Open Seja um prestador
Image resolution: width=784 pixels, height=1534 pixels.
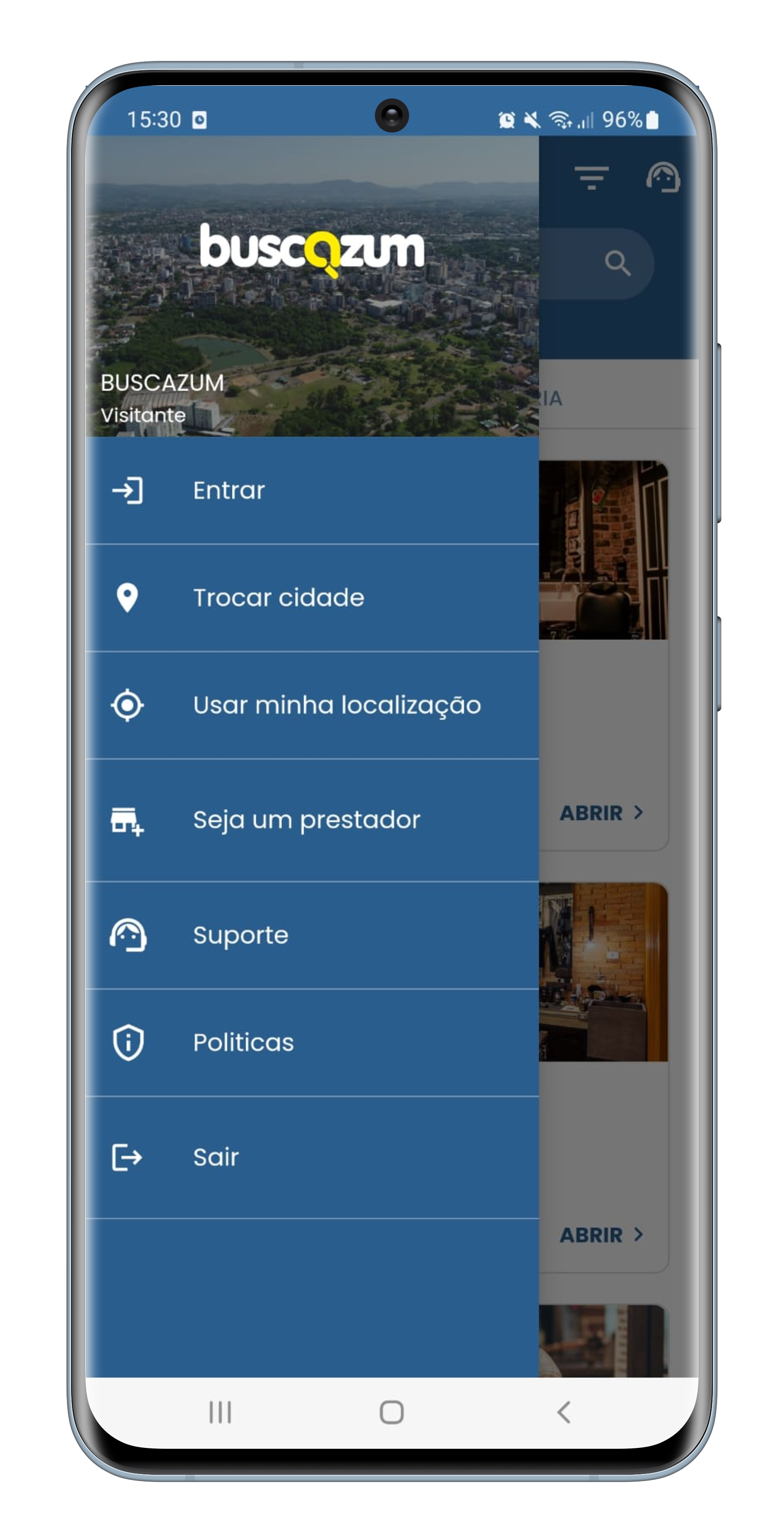pyautogui.click(x=306, y=820)
